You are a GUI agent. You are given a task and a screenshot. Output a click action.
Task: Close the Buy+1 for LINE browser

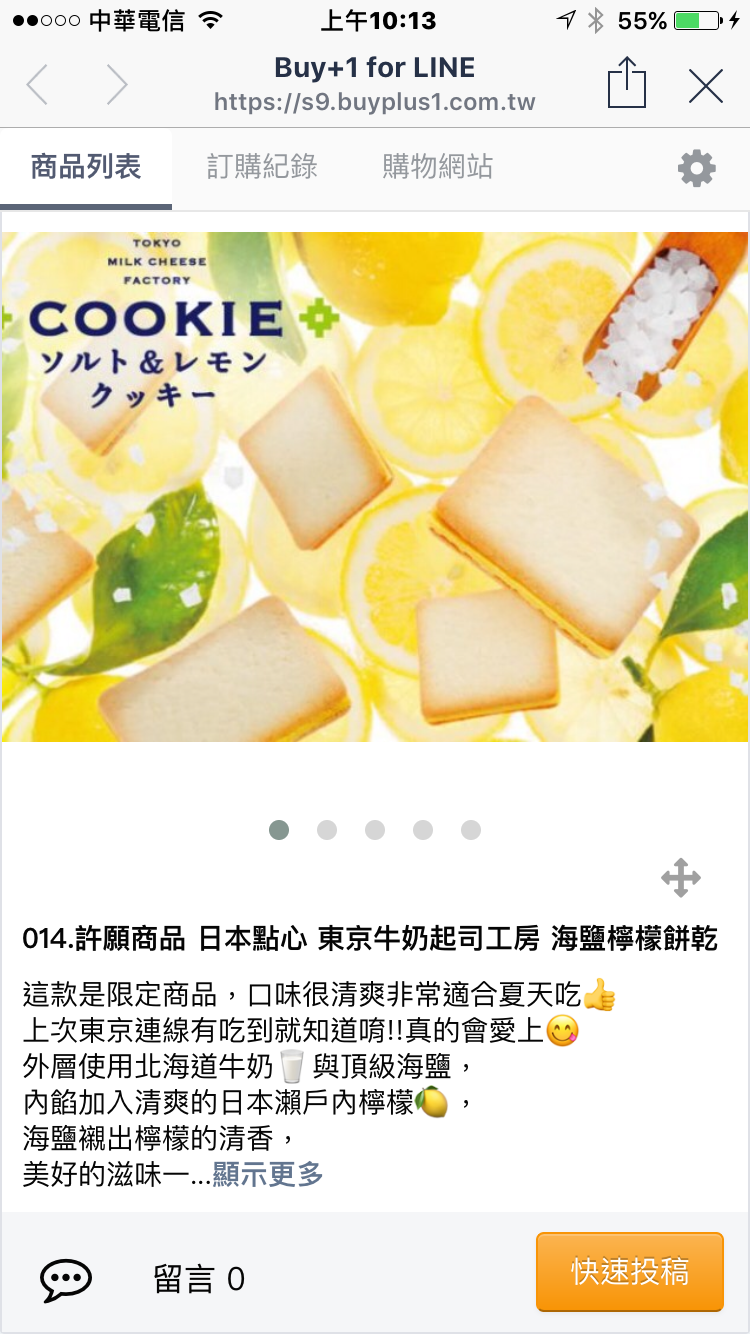tap(706, 87)
